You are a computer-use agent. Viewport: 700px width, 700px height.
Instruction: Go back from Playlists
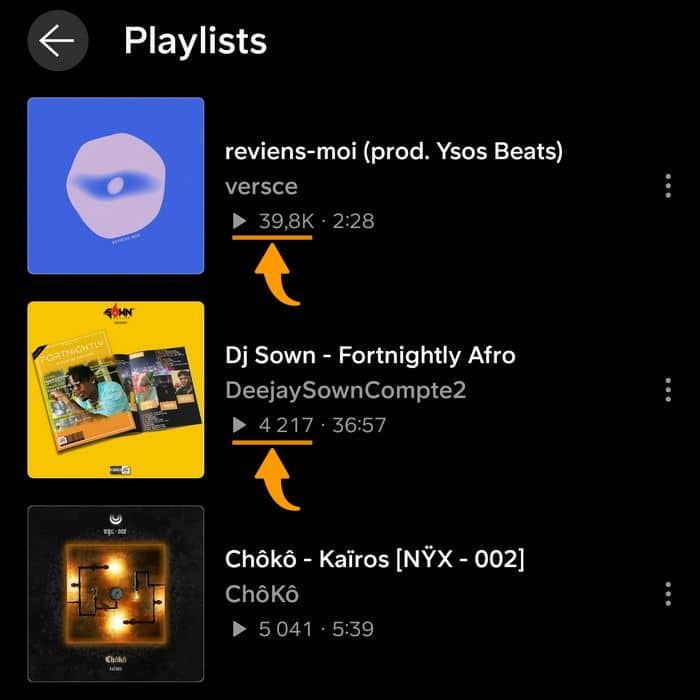tap(58, 41)
